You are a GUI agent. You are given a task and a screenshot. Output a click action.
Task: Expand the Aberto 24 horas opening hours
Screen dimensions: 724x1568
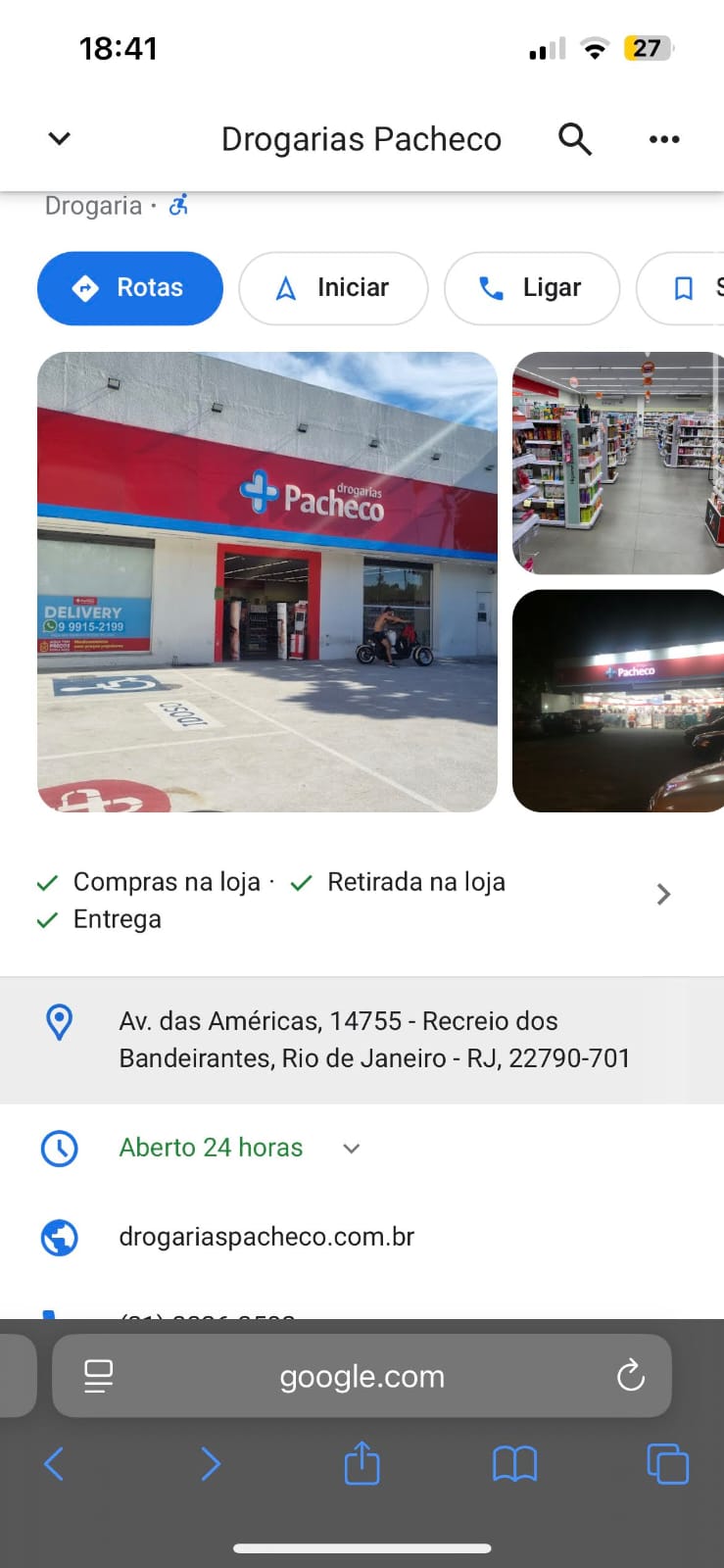pyautogui.click(x=351, y=1149)
